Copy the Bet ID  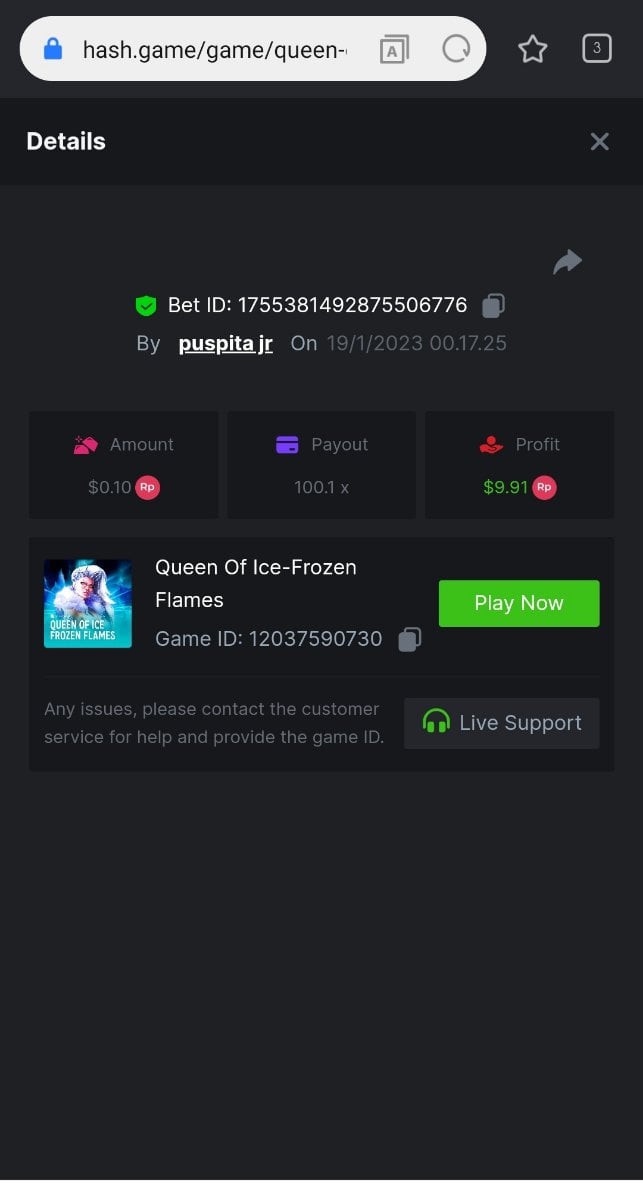click(x=493, y=305)
